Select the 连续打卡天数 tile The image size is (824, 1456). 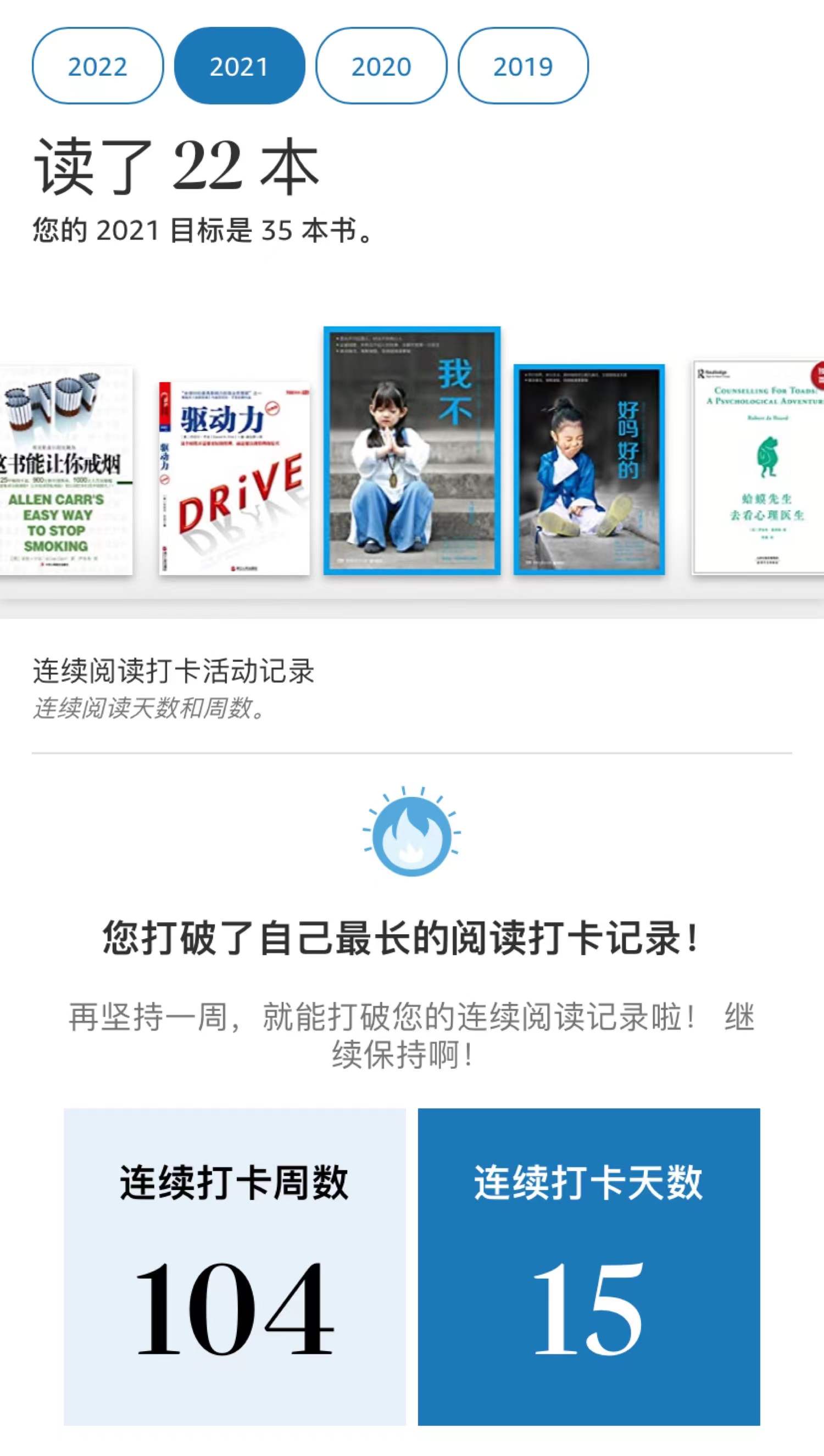point(588,1266)
